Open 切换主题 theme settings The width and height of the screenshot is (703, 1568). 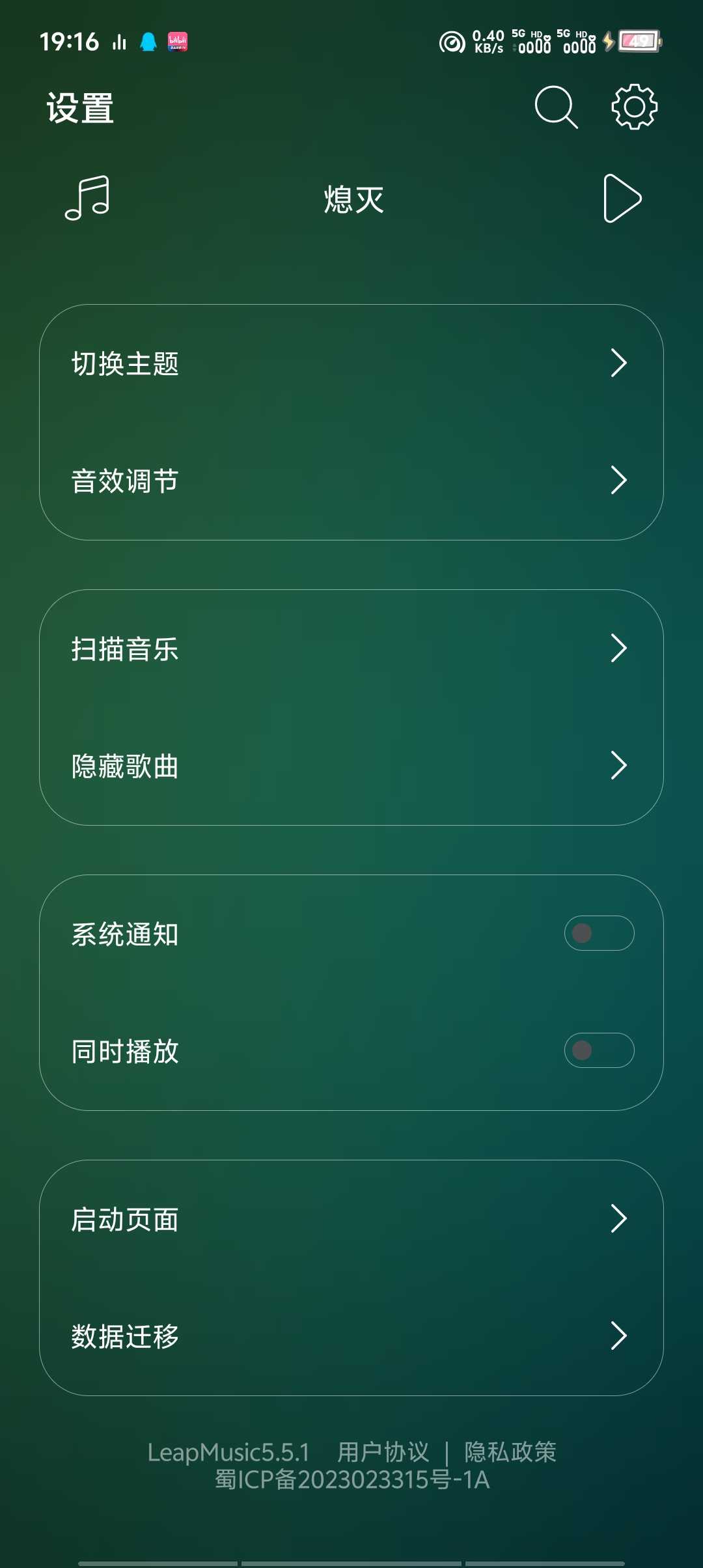351,363
